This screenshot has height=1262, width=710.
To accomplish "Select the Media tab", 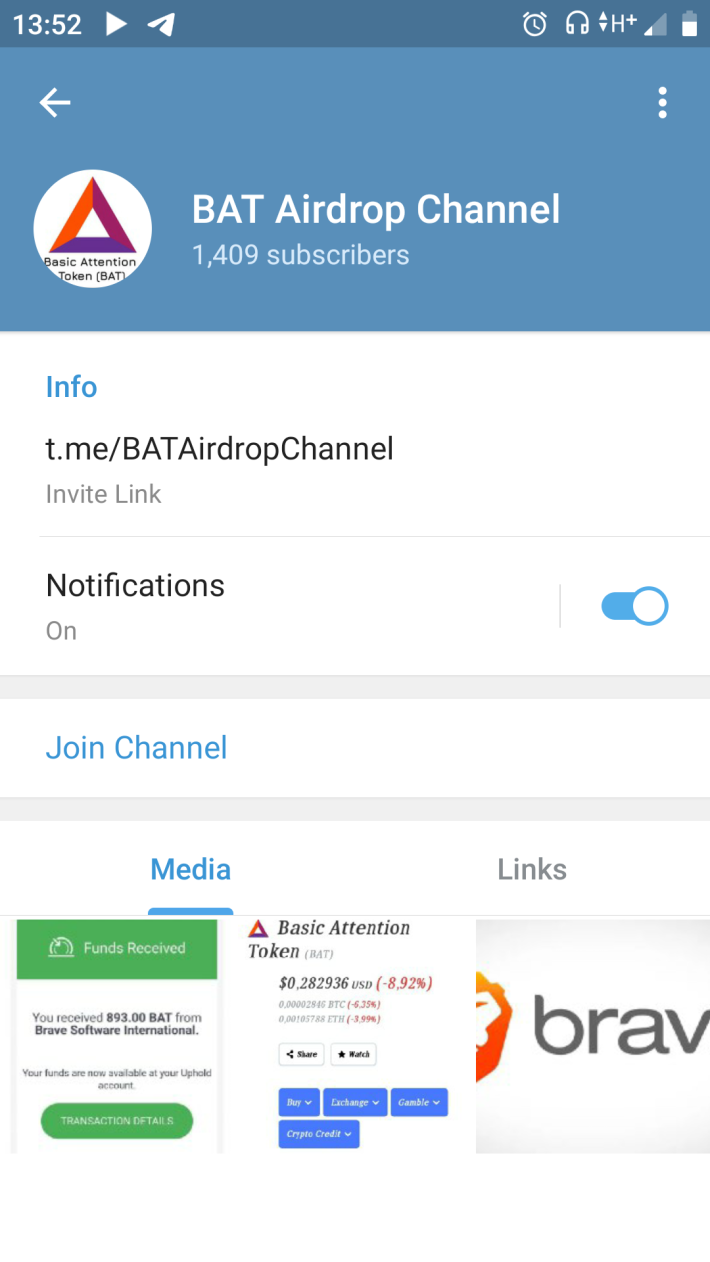I will tap(191, 869).
